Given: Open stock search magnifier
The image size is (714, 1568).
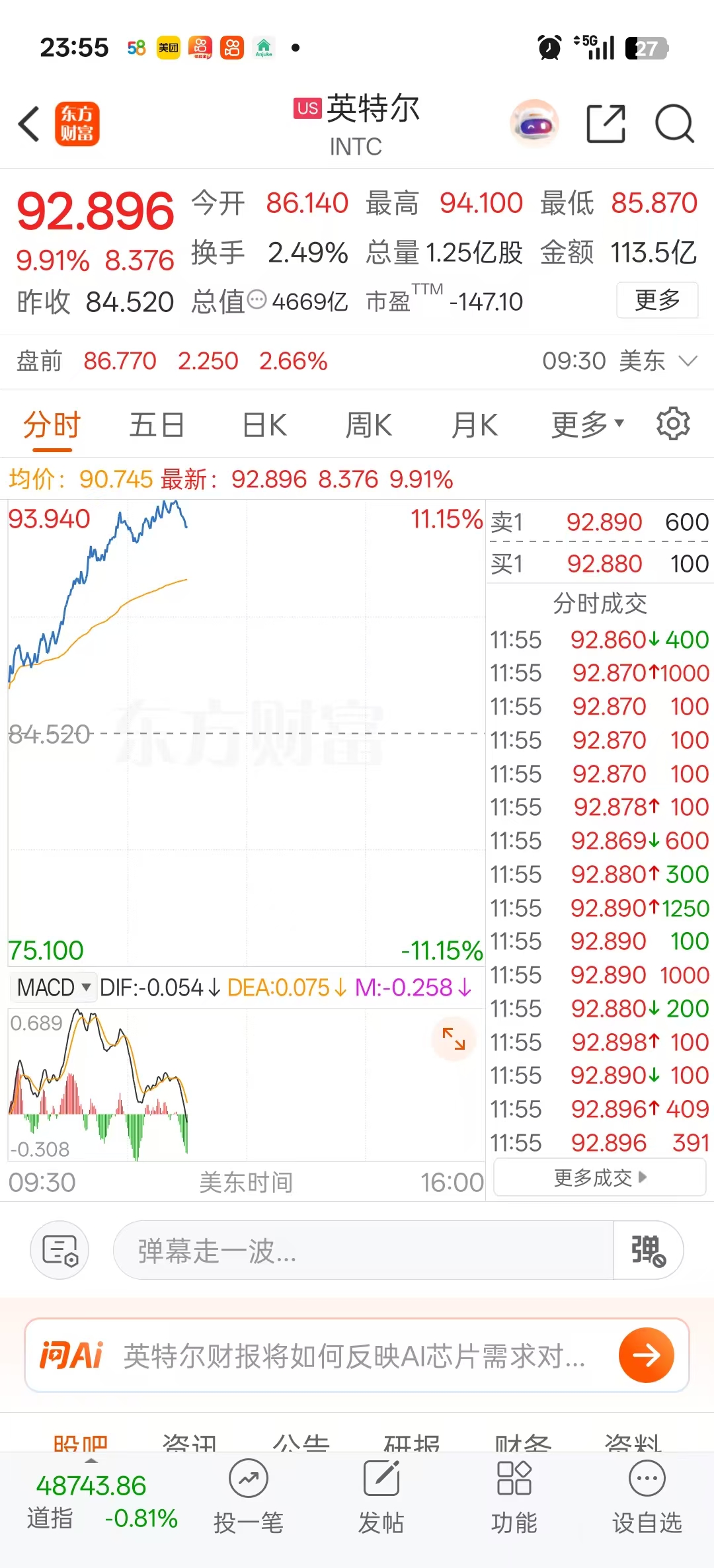Looking at the screenshot, I should [x=674, y=124].
